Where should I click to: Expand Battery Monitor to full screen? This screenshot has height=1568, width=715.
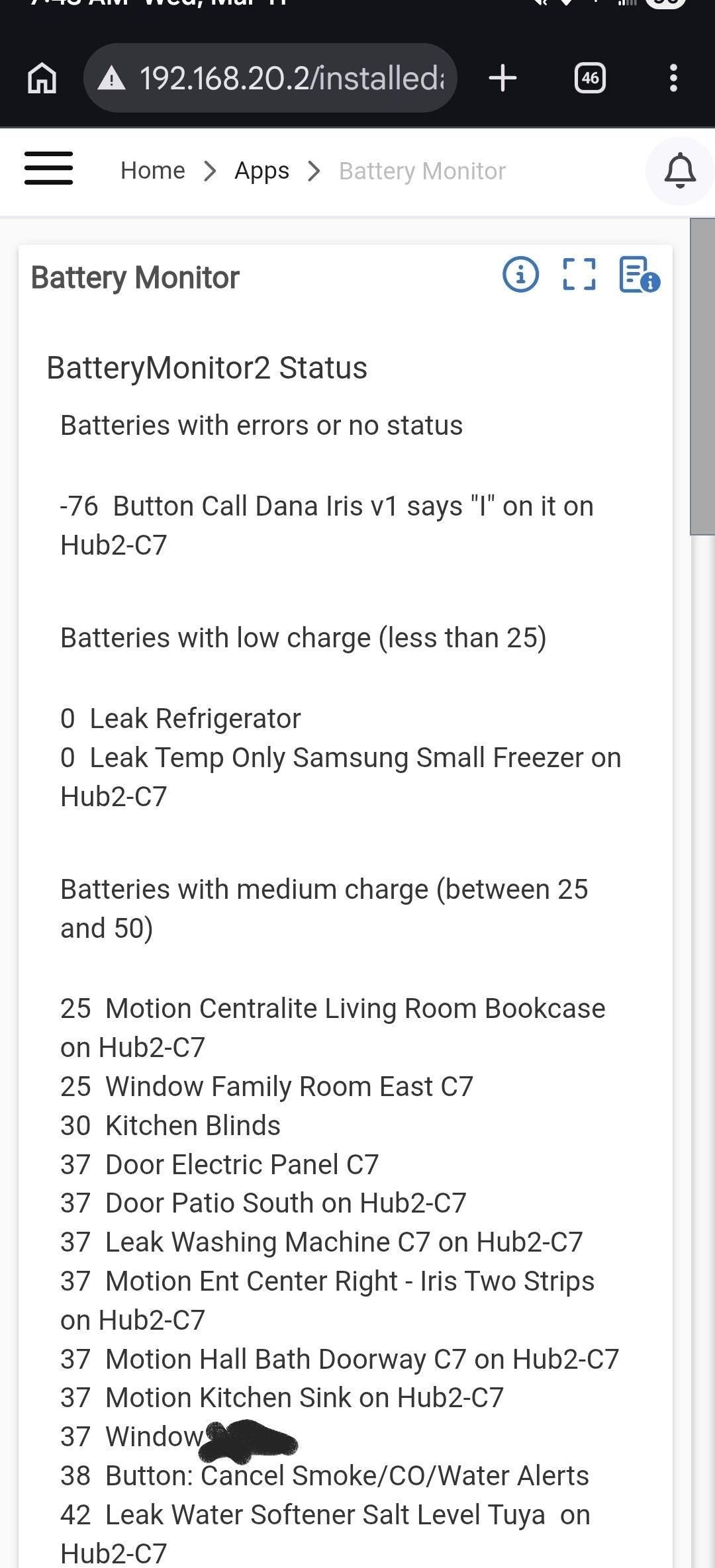tap(579, 274)
